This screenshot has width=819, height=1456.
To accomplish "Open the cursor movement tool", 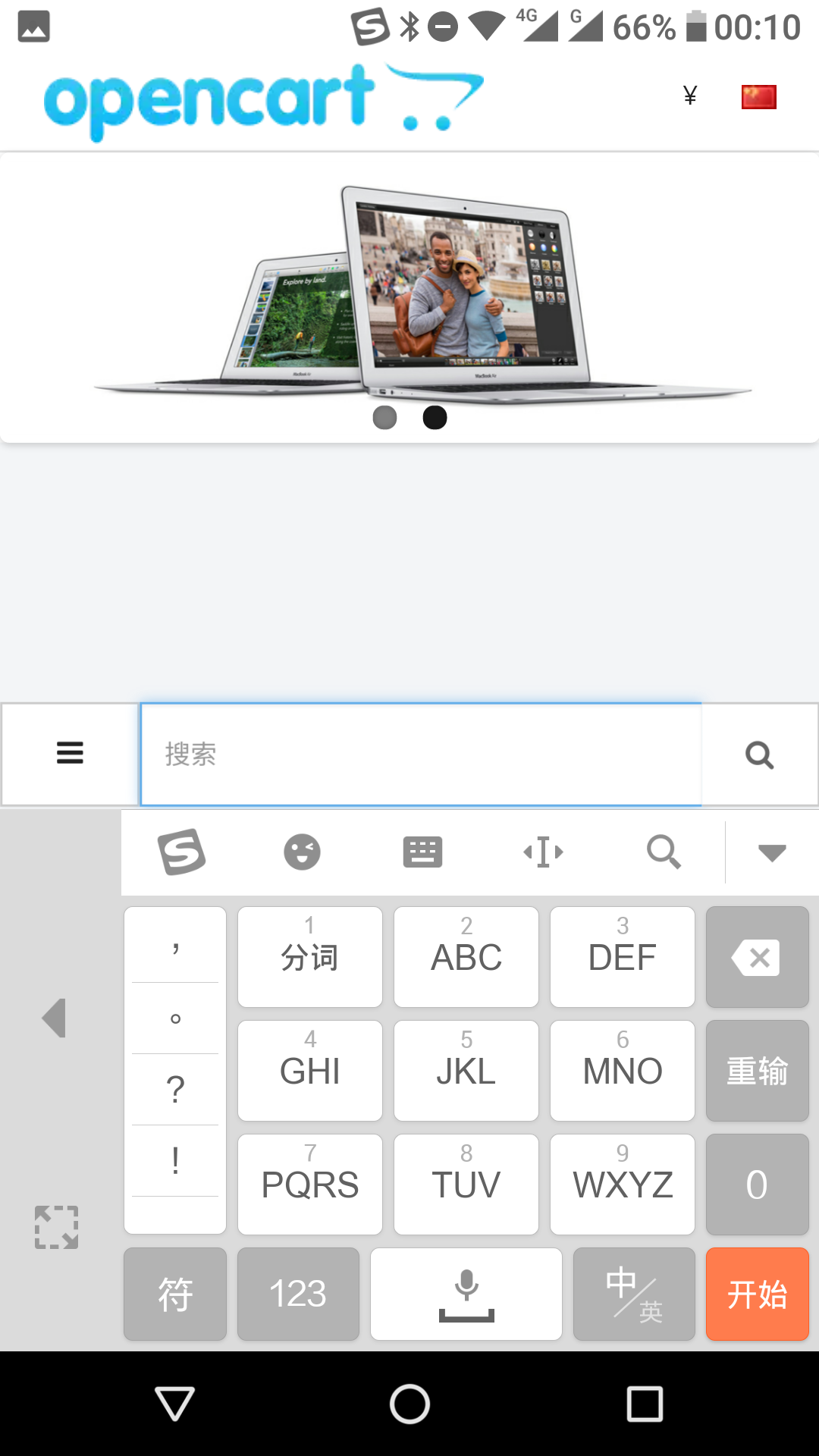I will 543,852.
